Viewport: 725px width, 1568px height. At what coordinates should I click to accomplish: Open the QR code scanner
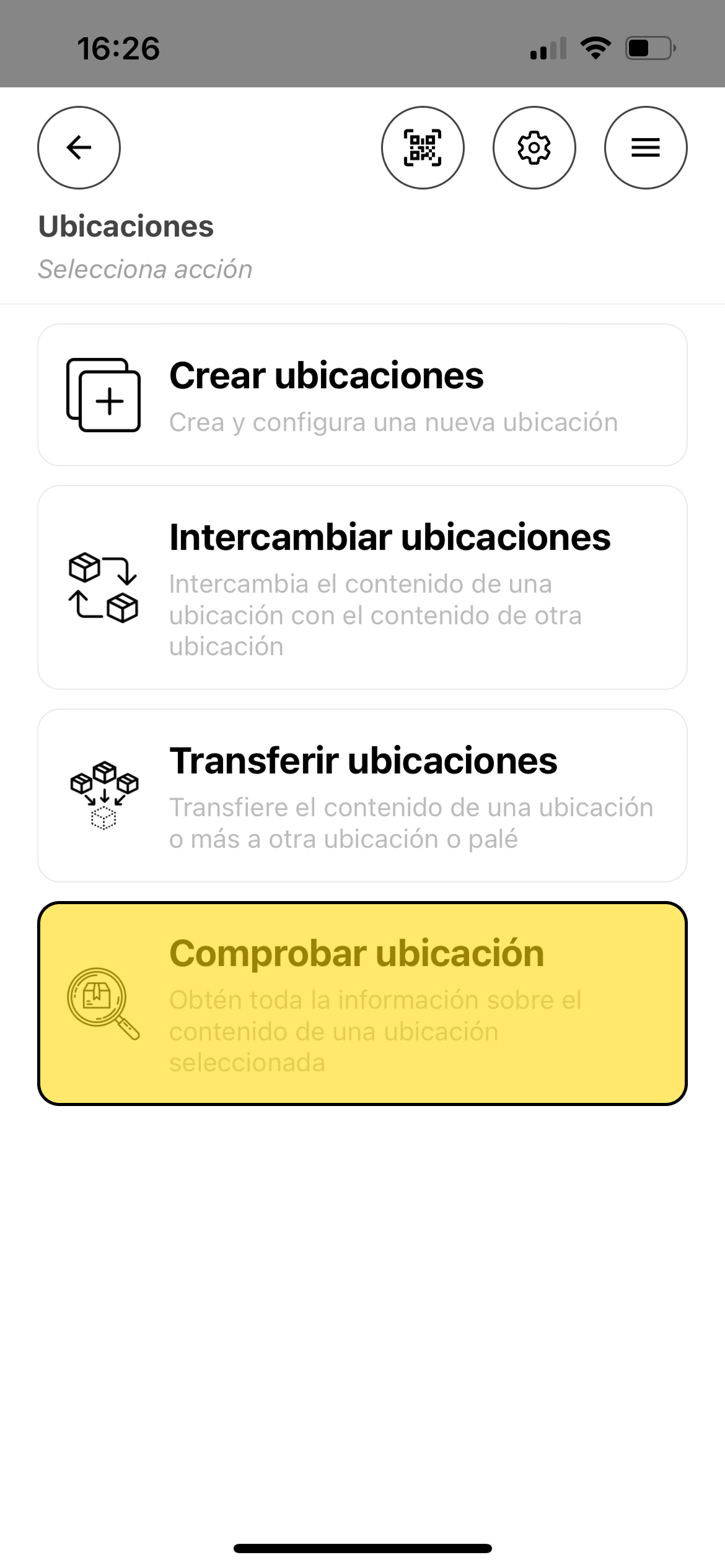point(423,147)
